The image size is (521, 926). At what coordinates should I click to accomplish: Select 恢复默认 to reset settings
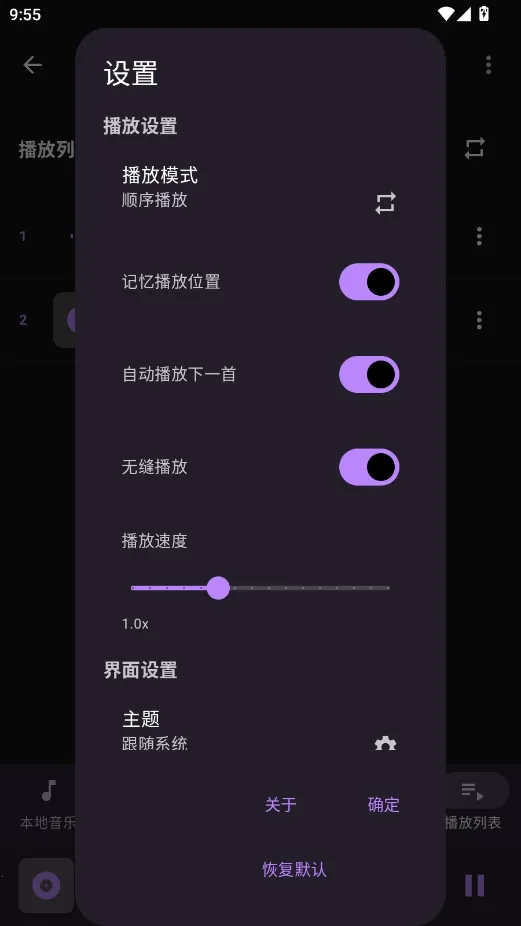294,869
